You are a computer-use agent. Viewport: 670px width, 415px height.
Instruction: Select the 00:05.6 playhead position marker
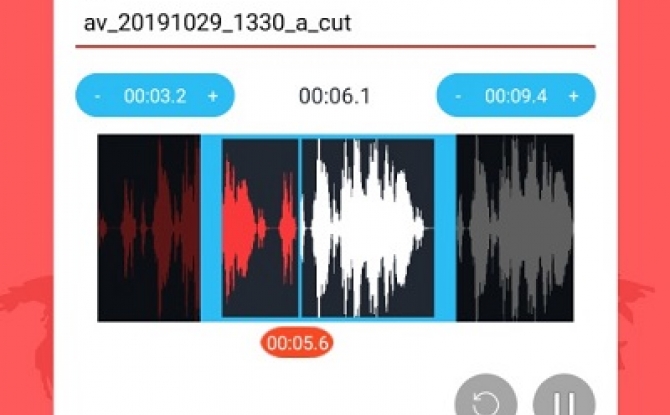coord(297,343)
